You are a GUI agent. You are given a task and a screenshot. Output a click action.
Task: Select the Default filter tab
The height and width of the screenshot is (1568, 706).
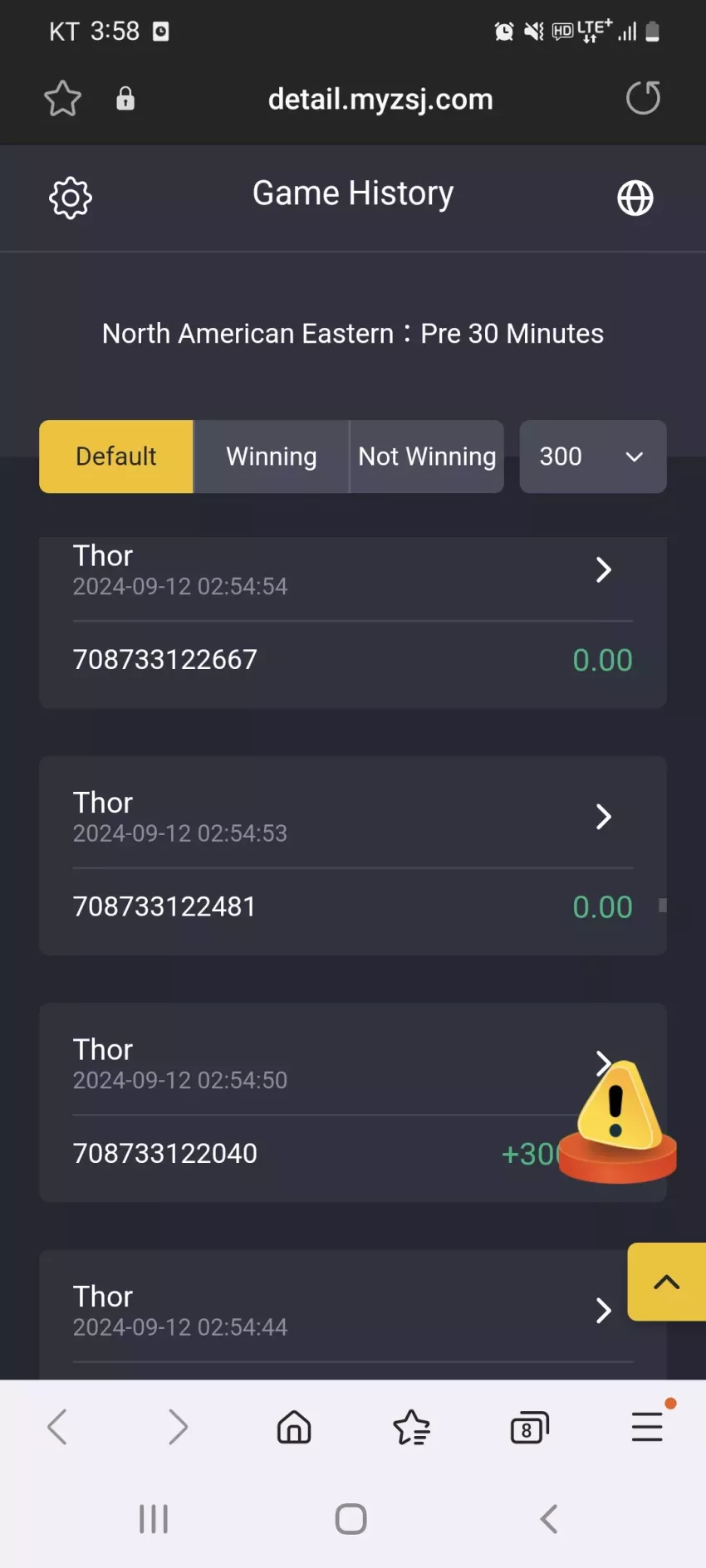coord(116,457)
